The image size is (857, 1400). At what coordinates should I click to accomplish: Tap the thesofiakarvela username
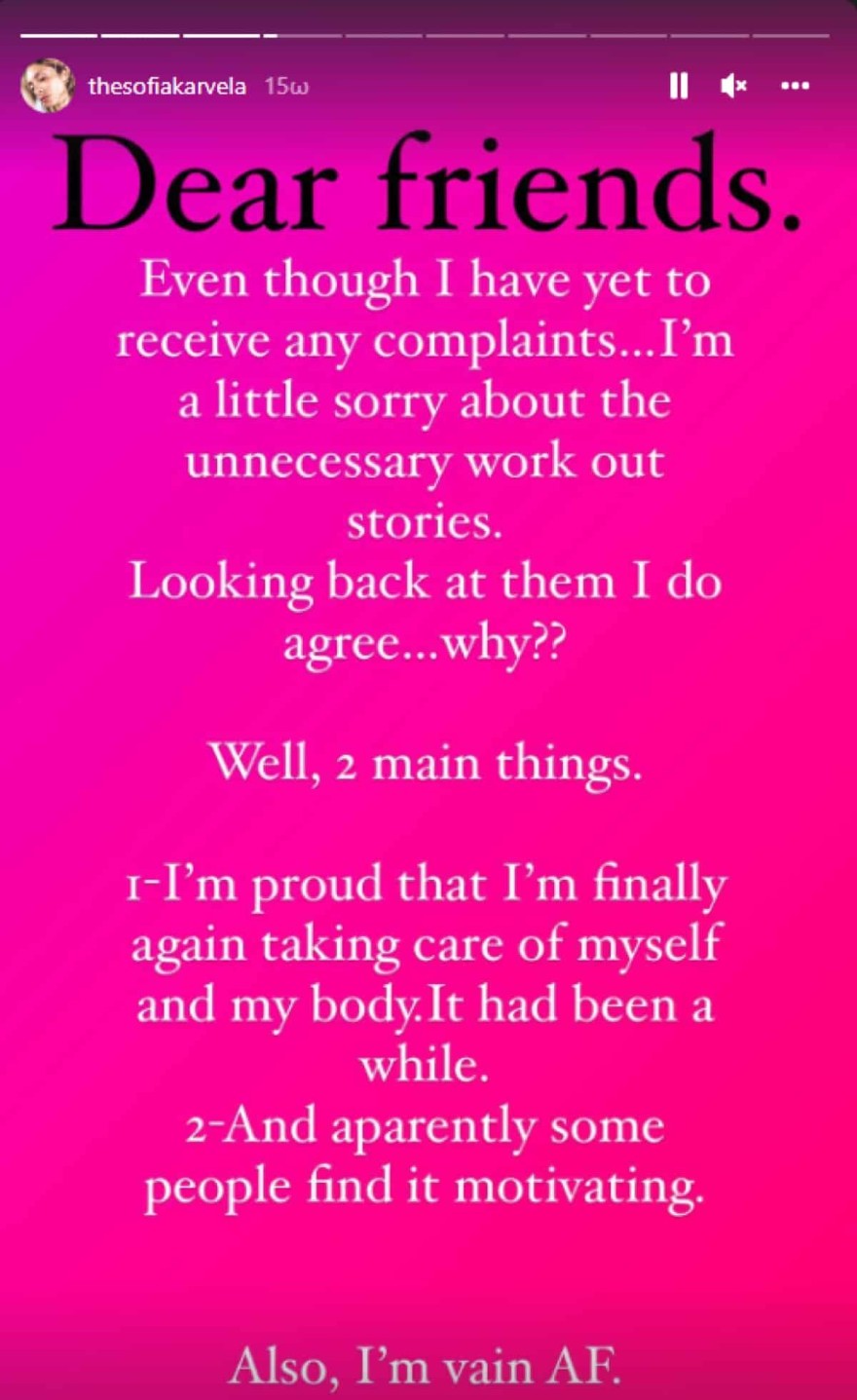tap(167, 87)
